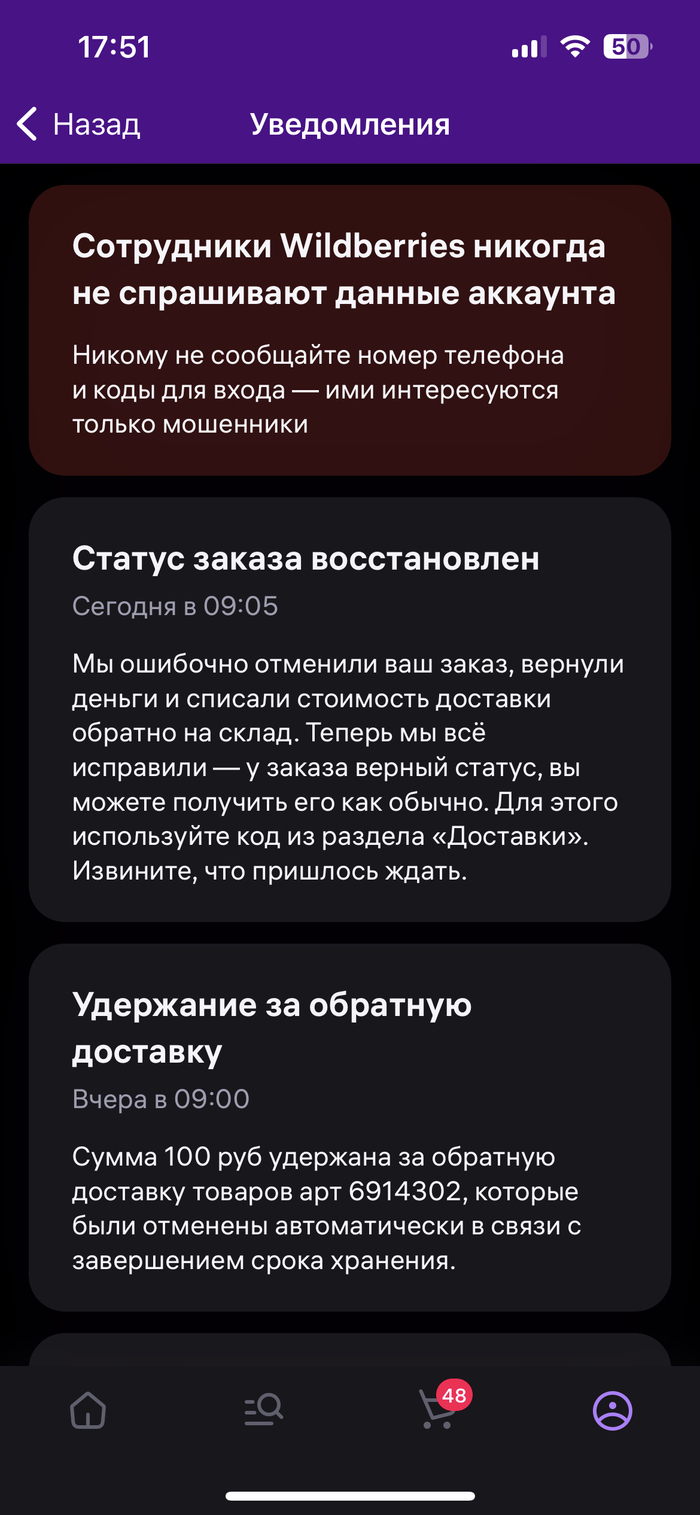Switch to the catalog search tab

(264, 1411)
